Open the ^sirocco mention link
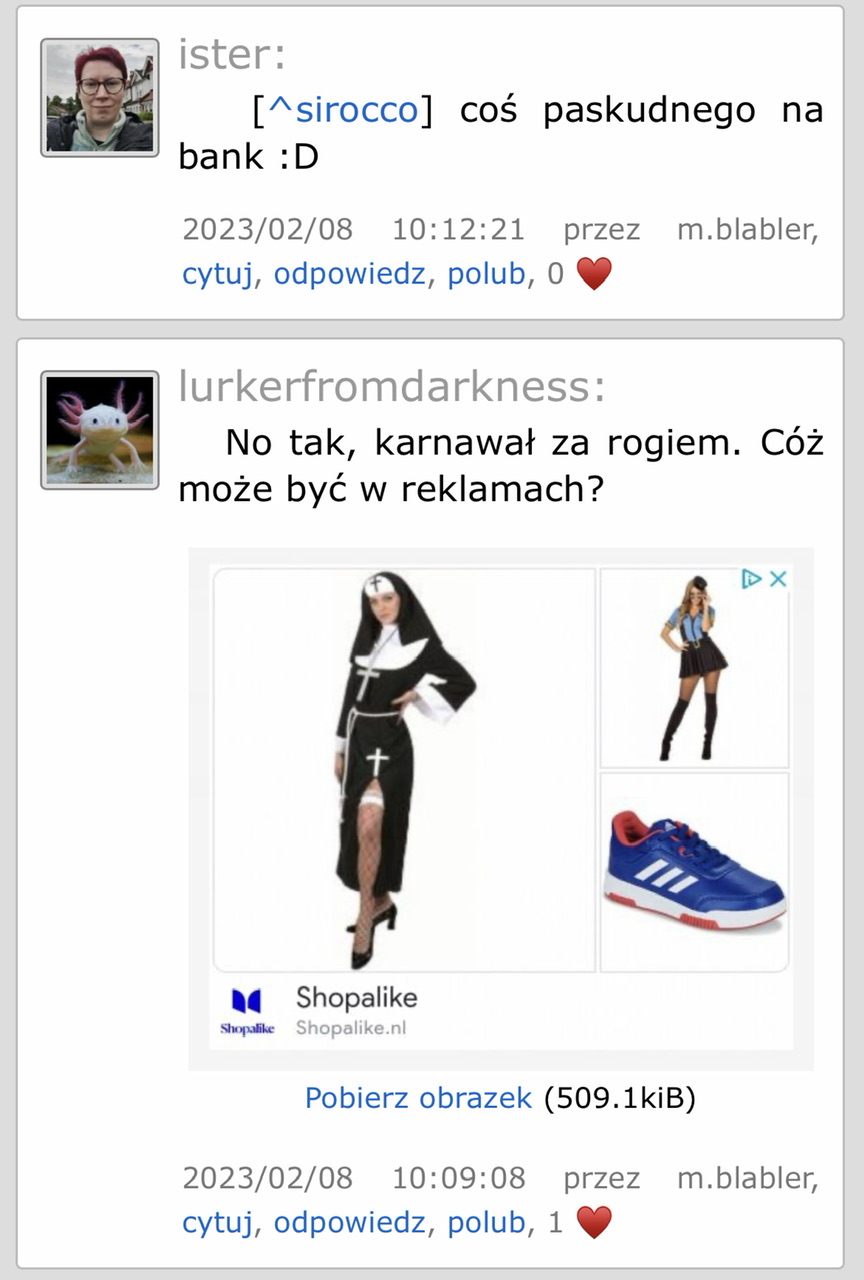The image size is (864, 1280). tap(343, 110)
